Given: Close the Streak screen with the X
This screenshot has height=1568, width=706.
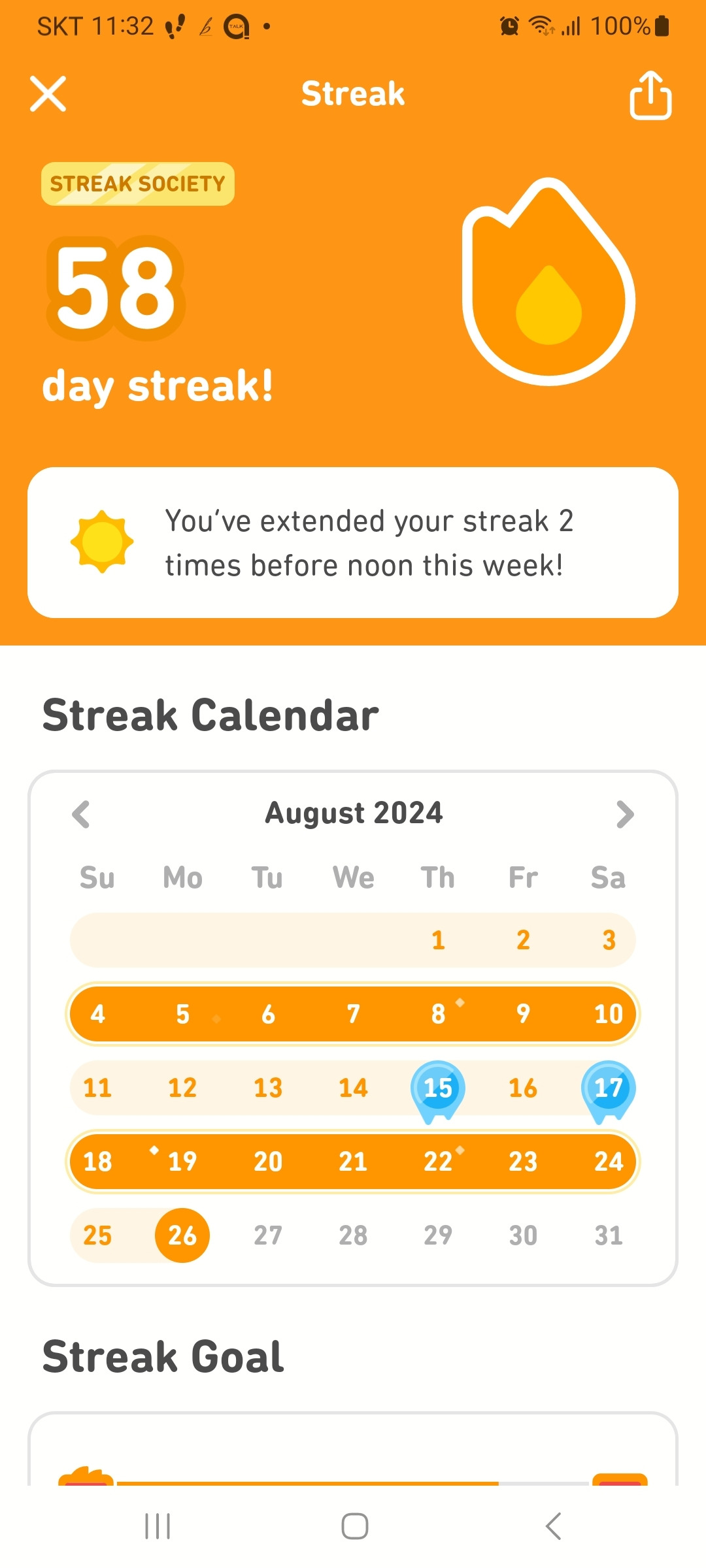Looking at the screenshot, I should pyautogui.click(x=48, y=93).
